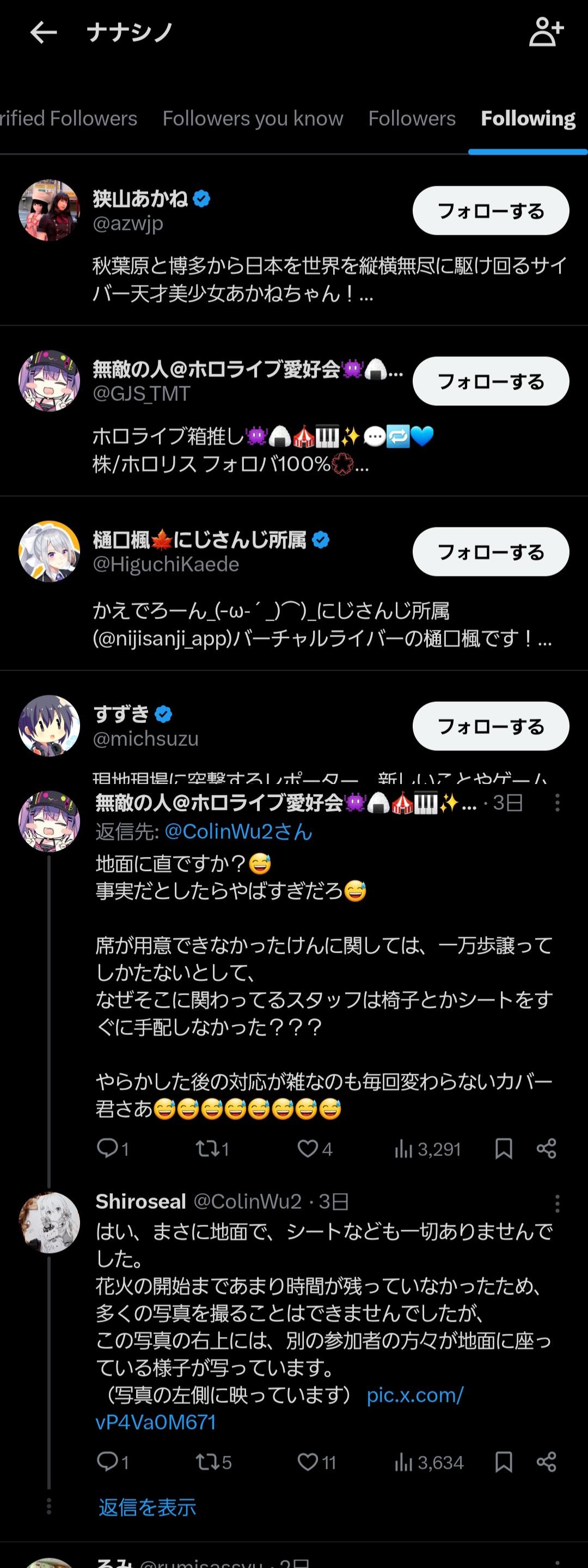
Task: Open the @ColinWu2 mention link in the reply
Action: click(238, 831)
